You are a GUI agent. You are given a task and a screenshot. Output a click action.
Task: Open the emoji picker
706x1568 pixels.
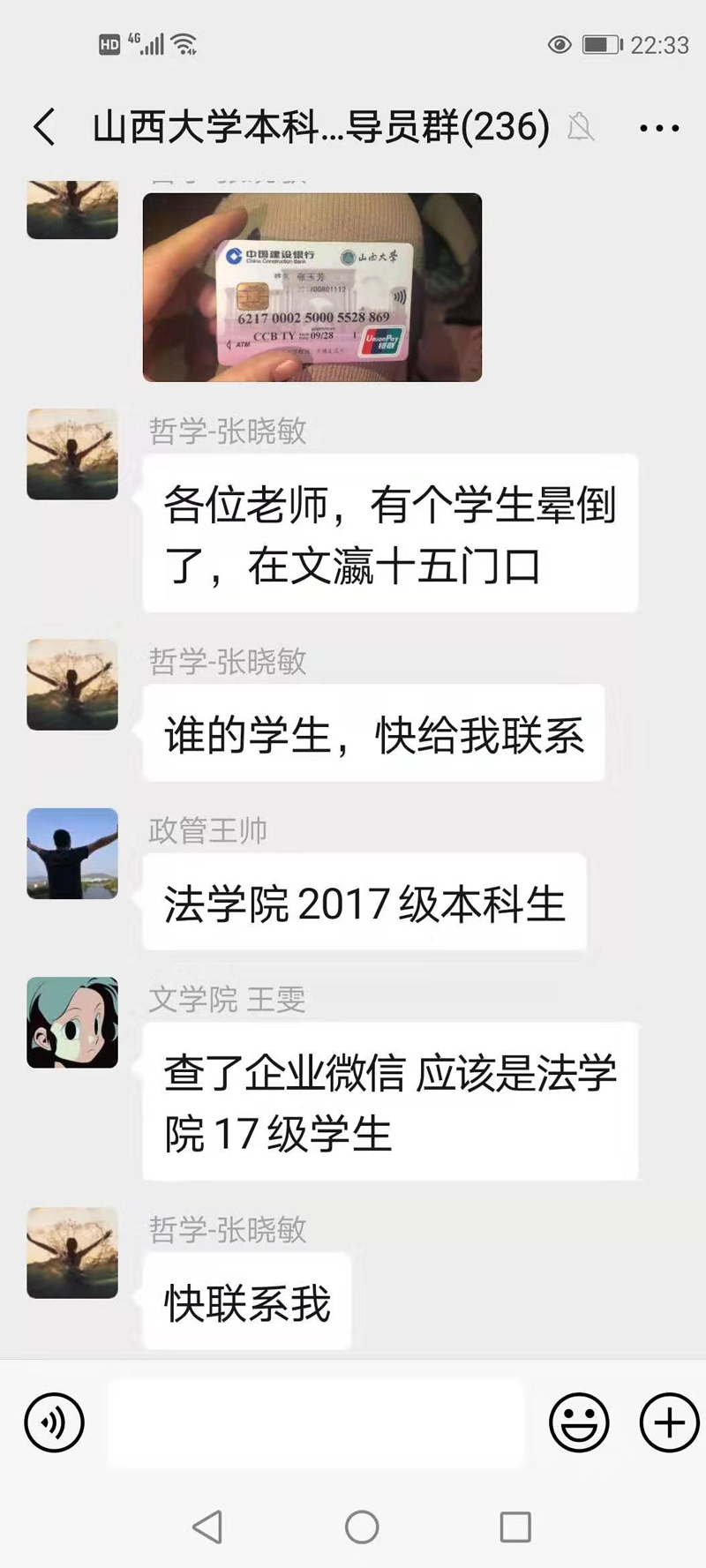pyautogui.click(x=579, y=1422)
